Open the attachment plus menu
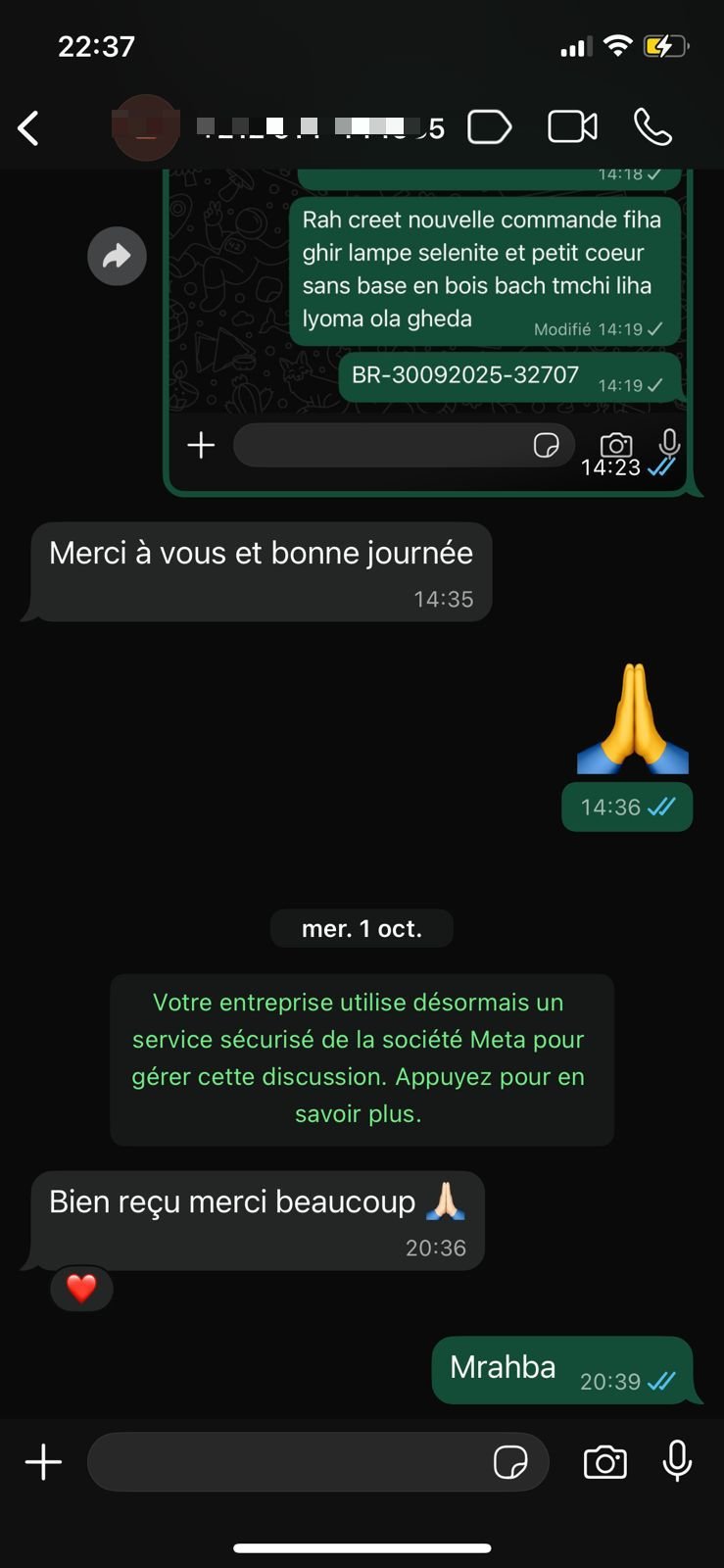Image resolution: width=724 pixels, height=1568 pixels. point(43,1462)
